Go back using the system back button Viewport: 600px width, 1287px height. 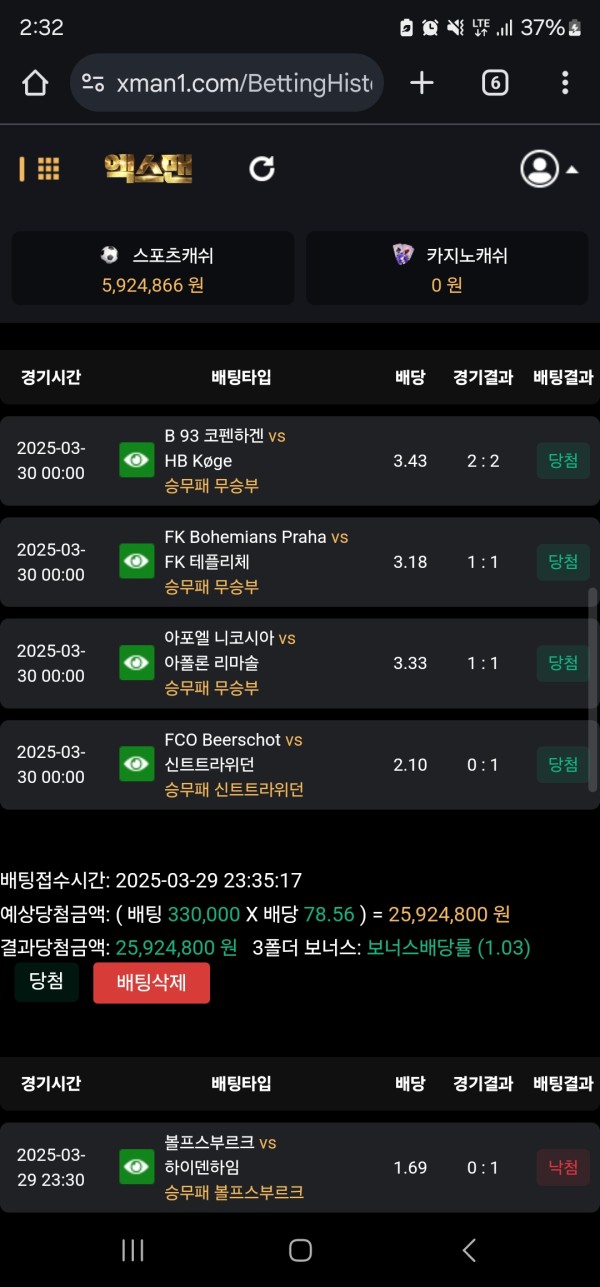click(468, 1250)
